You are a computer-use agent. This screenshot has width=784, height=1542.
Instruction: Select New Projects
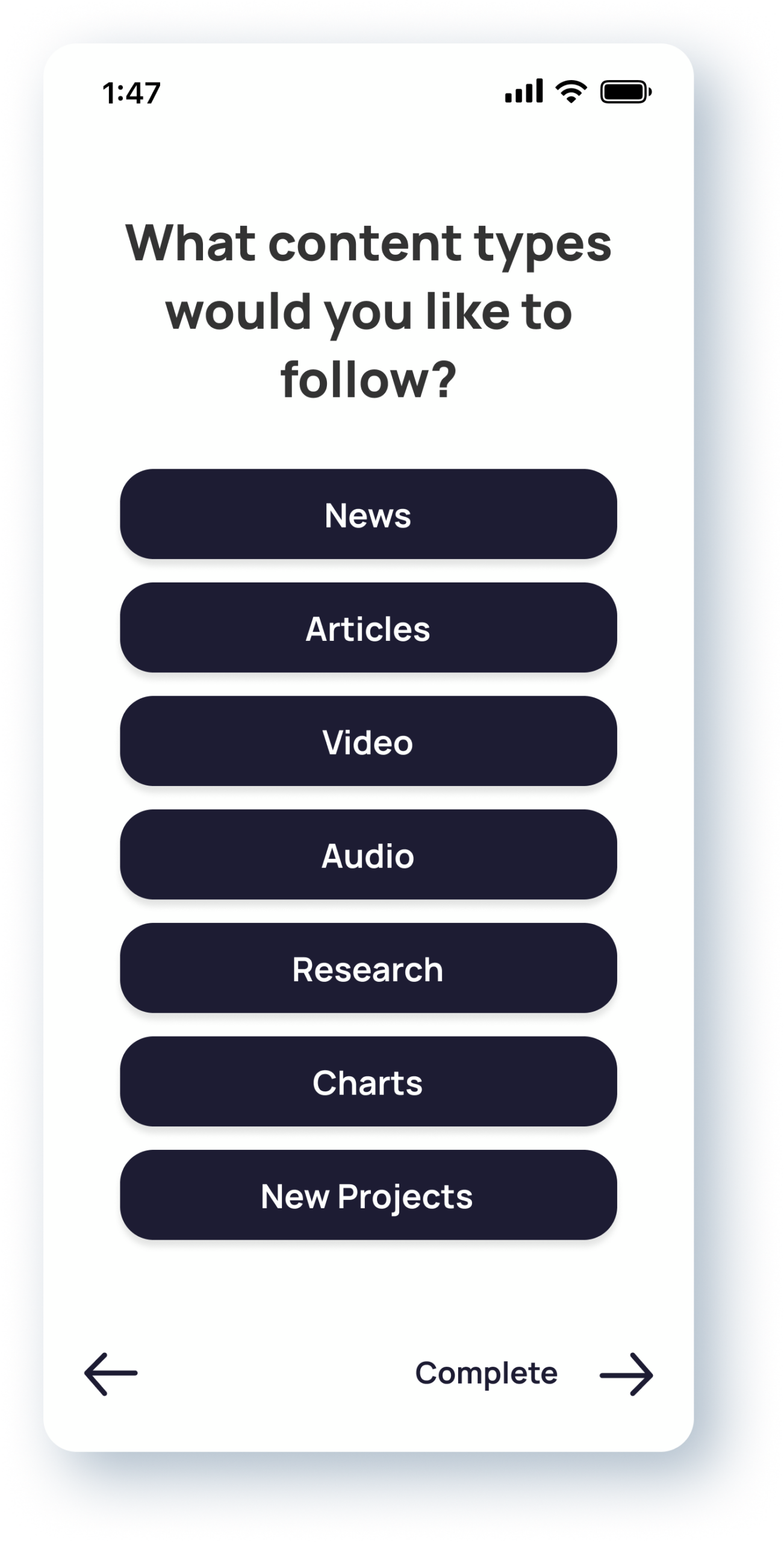point(368,1196)
